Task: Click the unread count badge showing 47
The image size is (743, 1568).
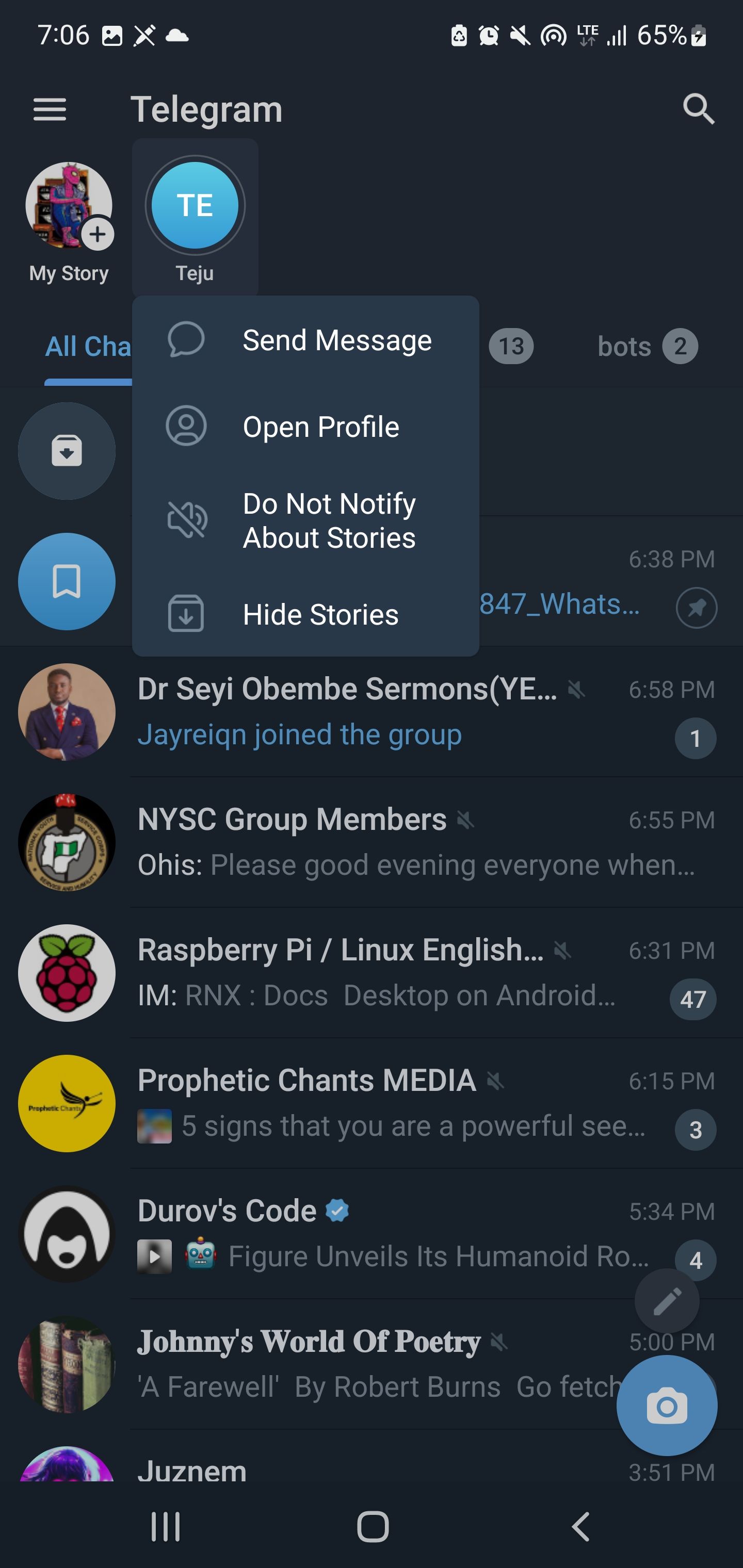Action: (693, 999)
